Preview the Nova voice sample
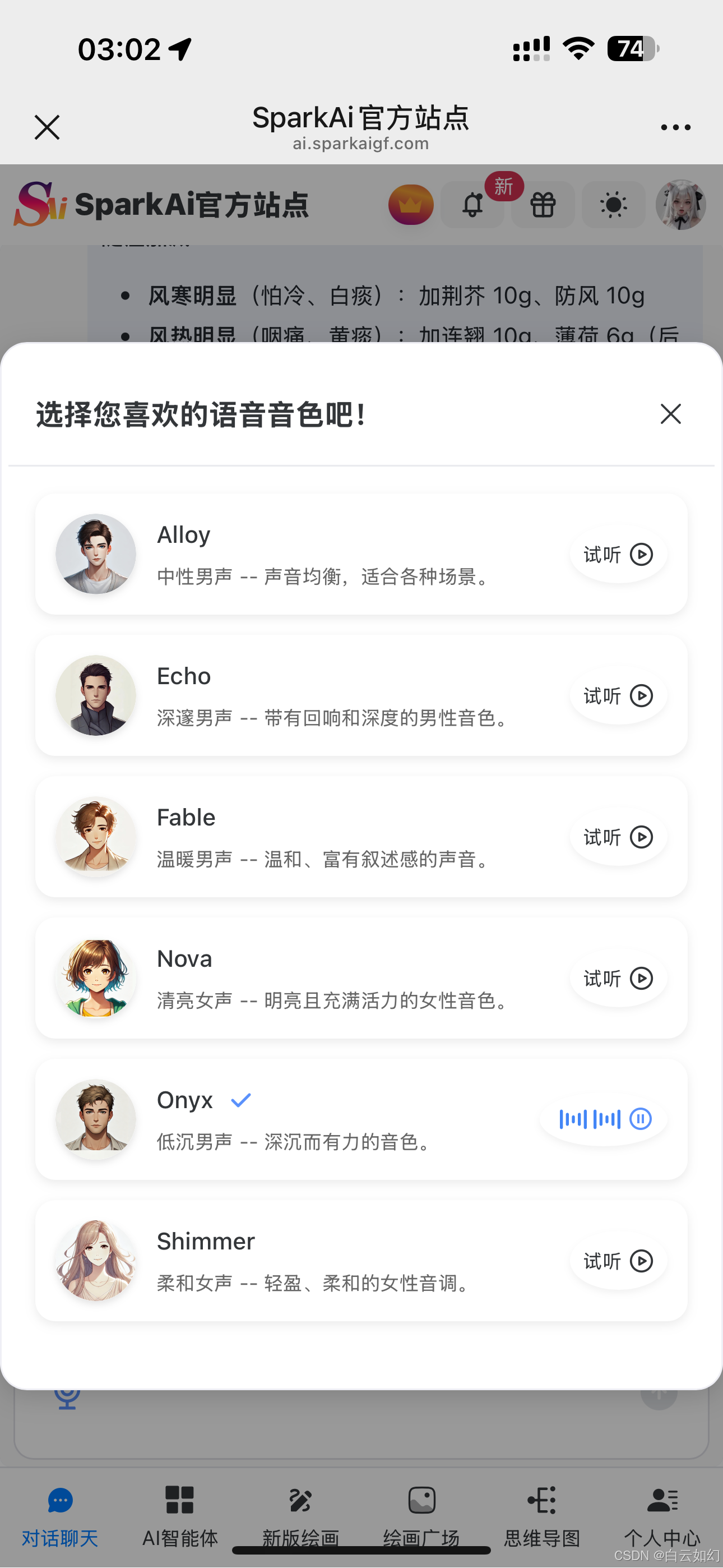Viewport: 723px width, 1568px height. (618, 978)
